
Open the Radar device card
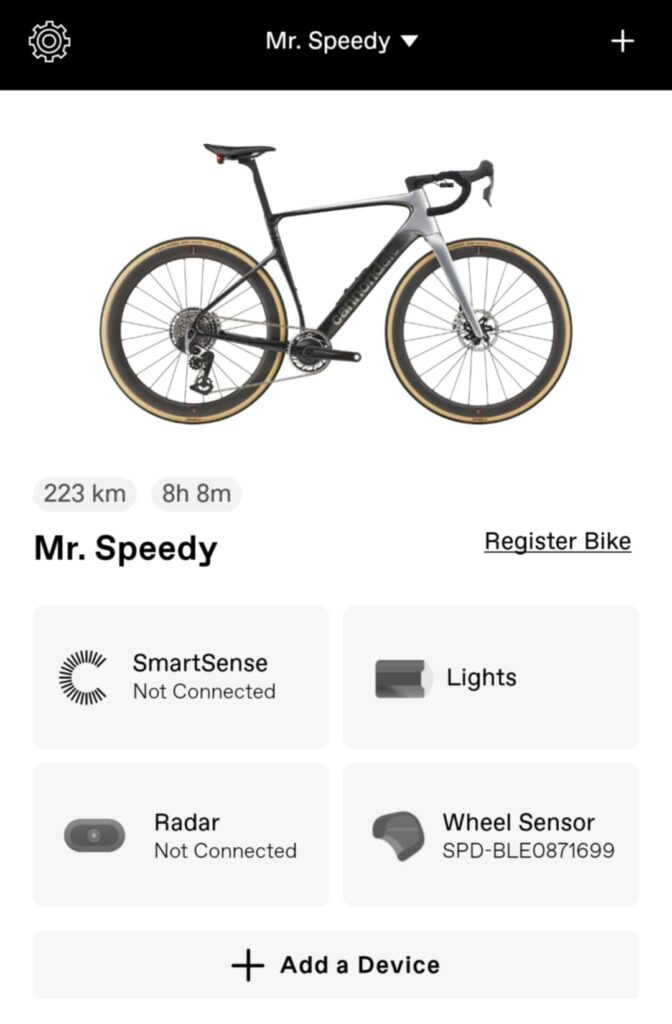point(181,835)
